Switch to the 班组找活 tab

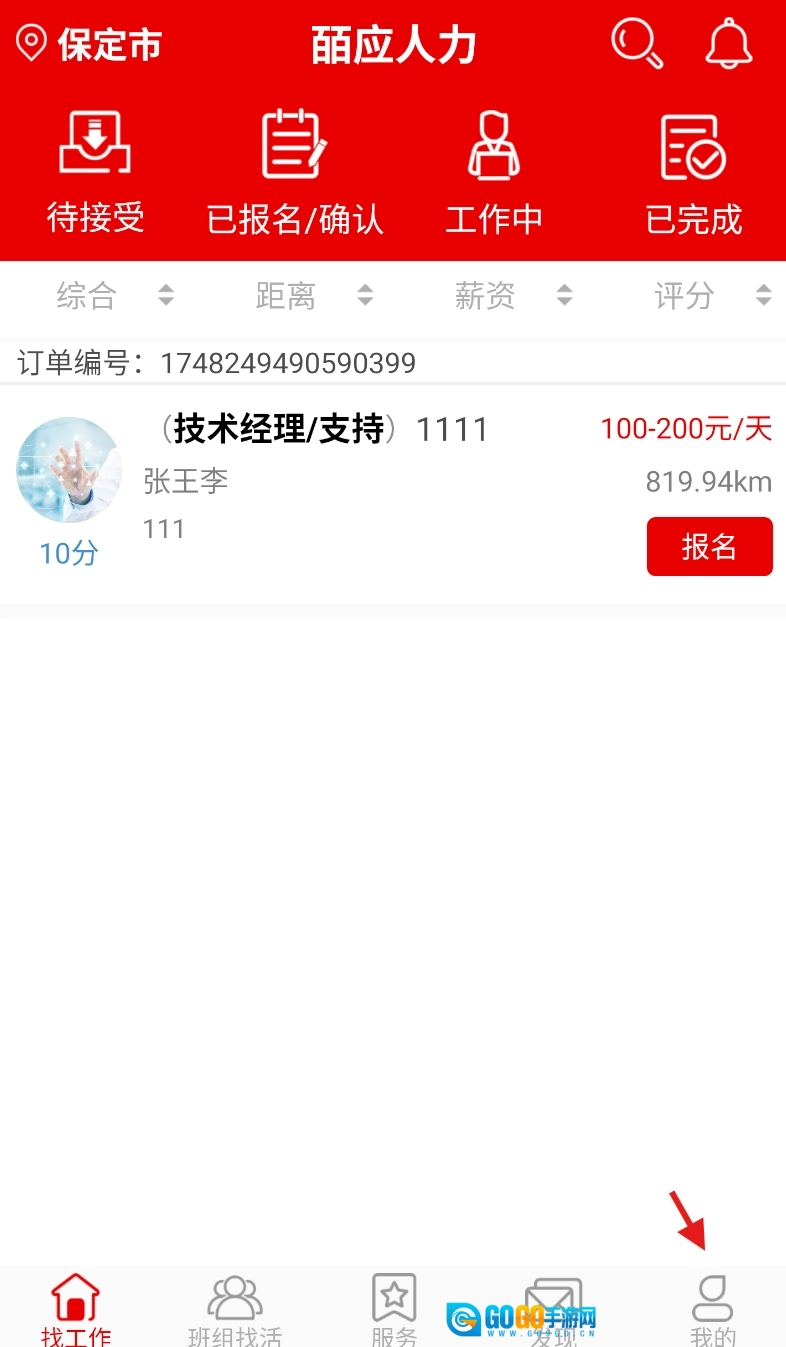click(x=235, y=1309)
